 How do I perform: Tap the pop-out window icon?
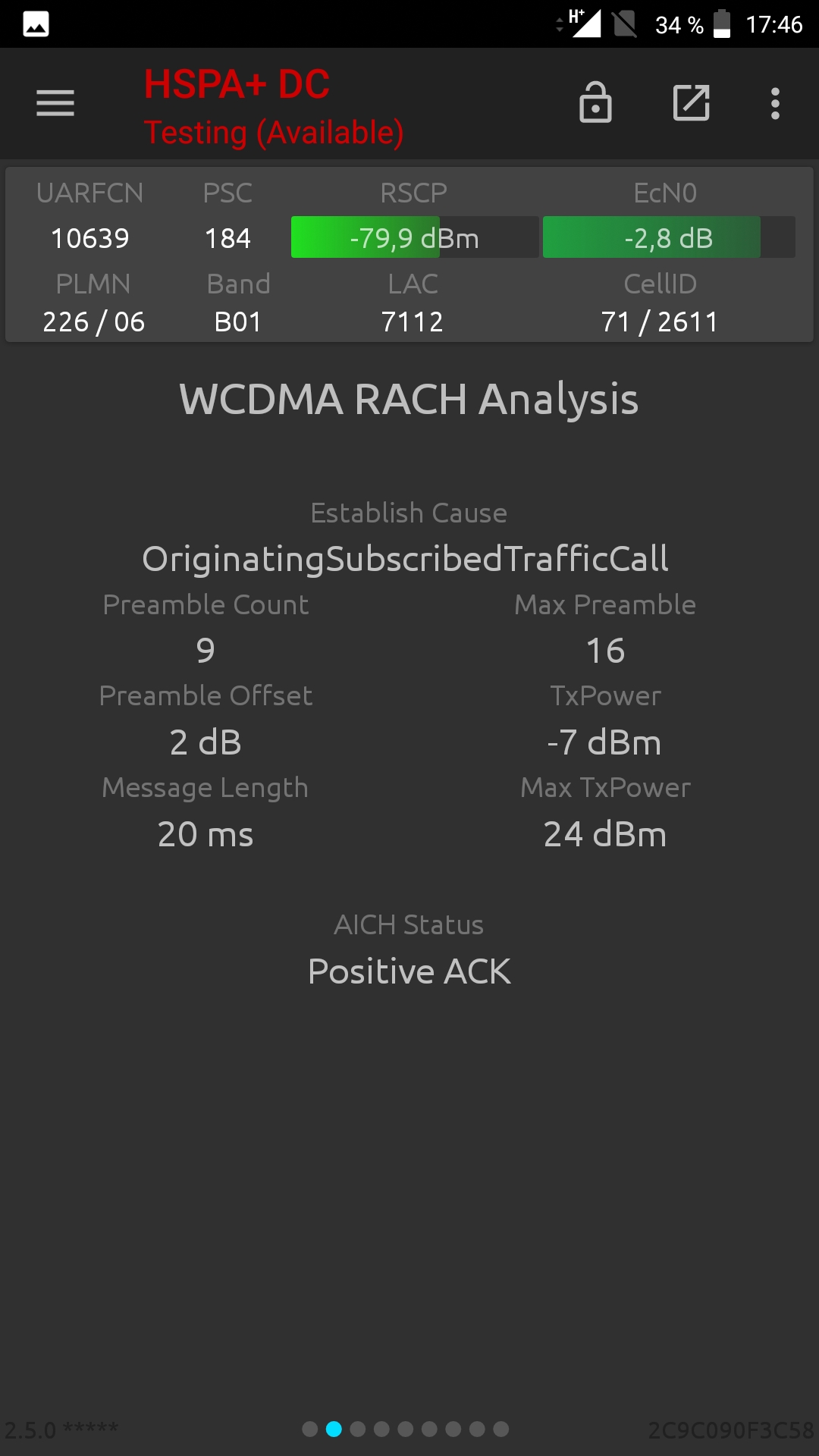tap(692, 102)
